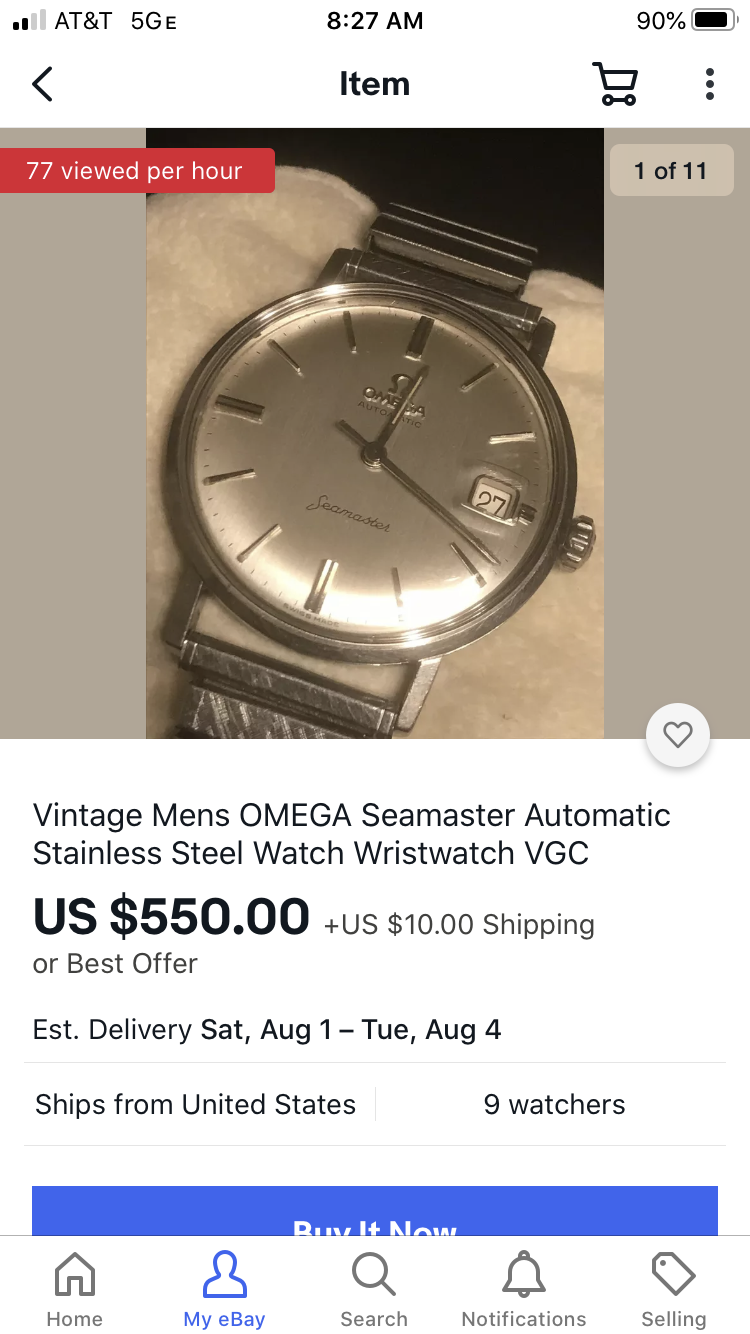750x1334 pixels.
Task: Go back to the previous page
Action: (x=42, y=84)
